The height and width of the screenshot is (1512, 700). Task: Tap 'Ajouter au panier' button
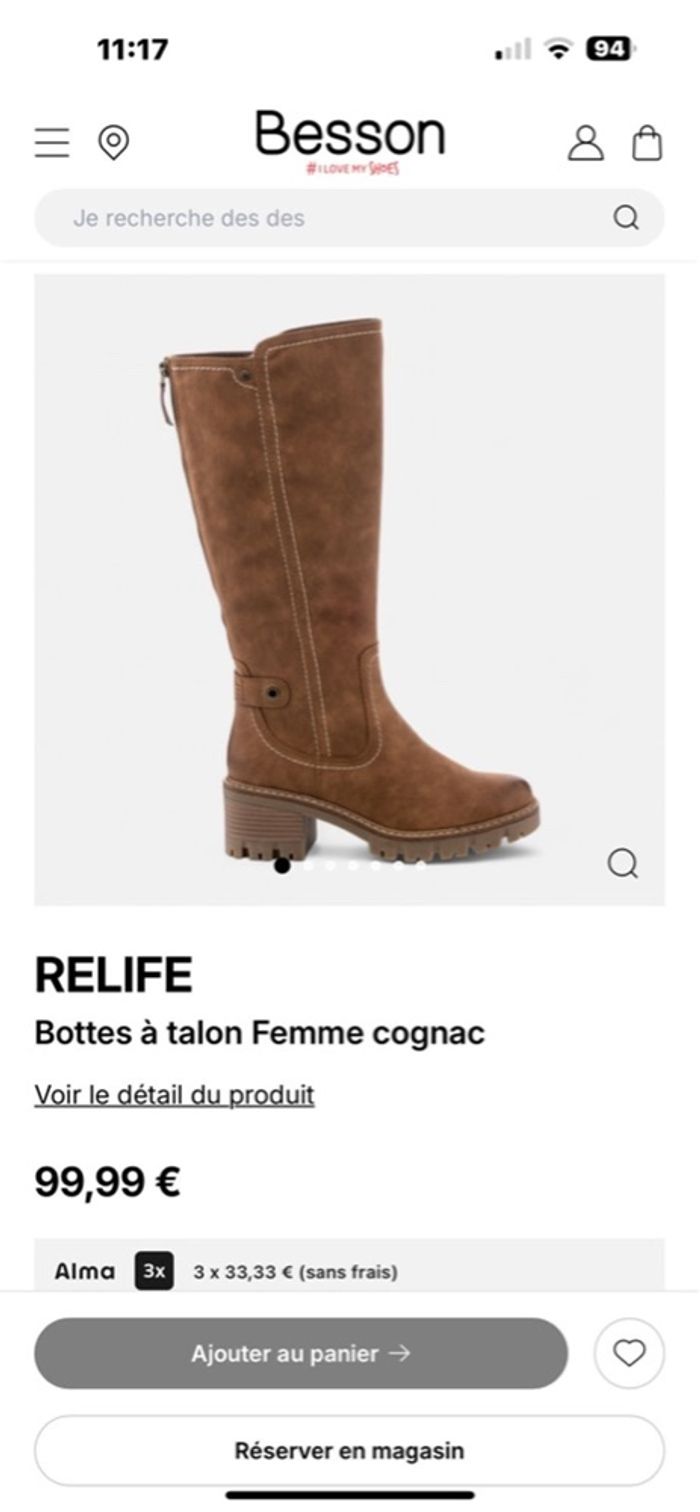pyautogui.click(x=300, y=1353)
